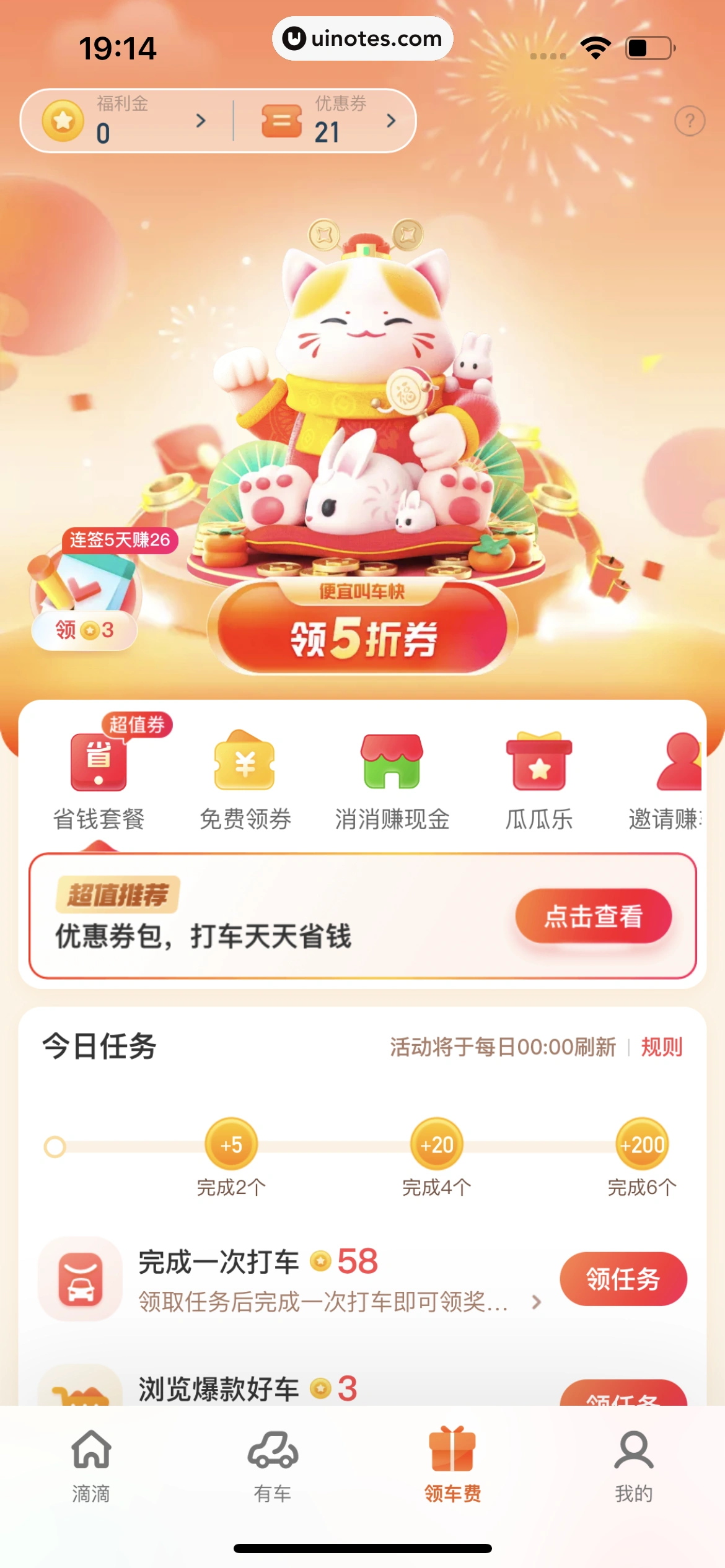Select 免费领券

click(245, 780)
